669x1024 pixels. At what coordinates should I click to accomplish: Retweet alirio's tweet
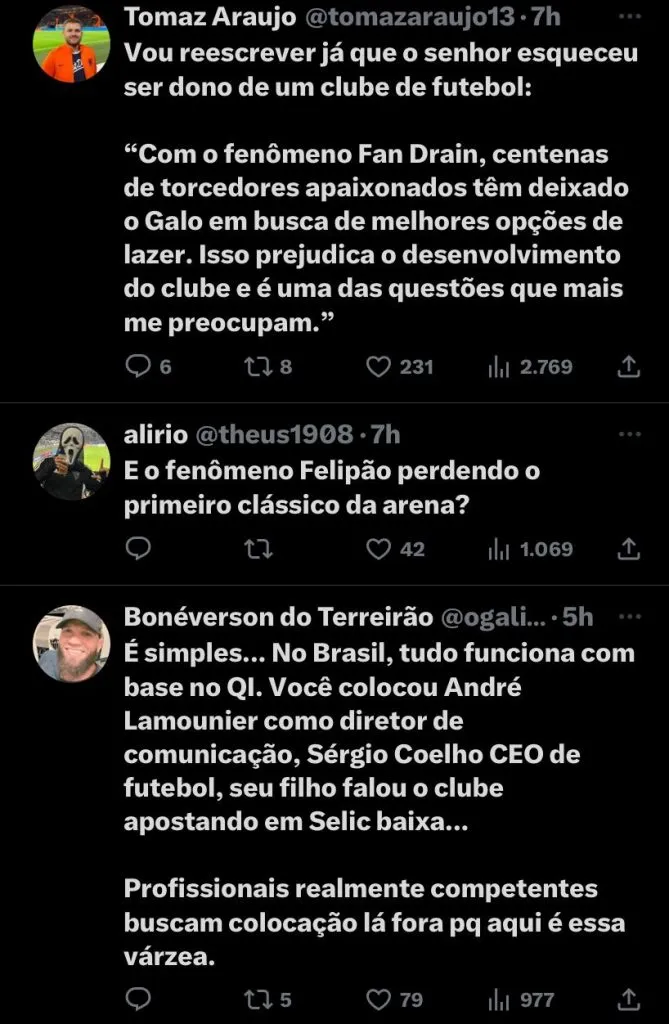(x=257, y=548)
